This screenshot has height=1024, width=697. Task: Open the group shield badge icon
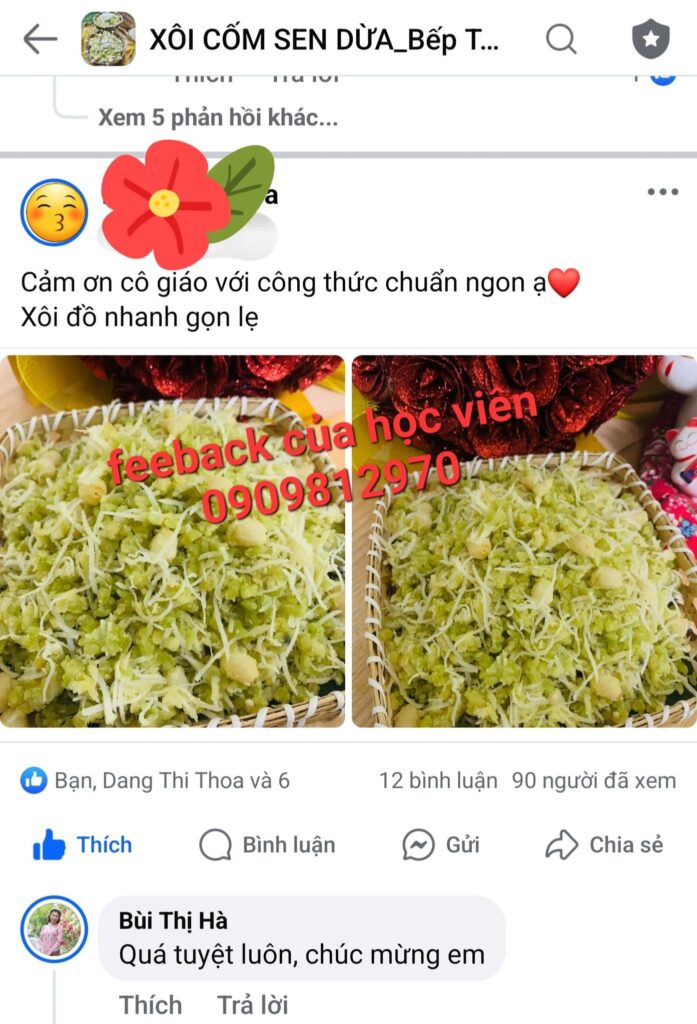pos(651,40)
